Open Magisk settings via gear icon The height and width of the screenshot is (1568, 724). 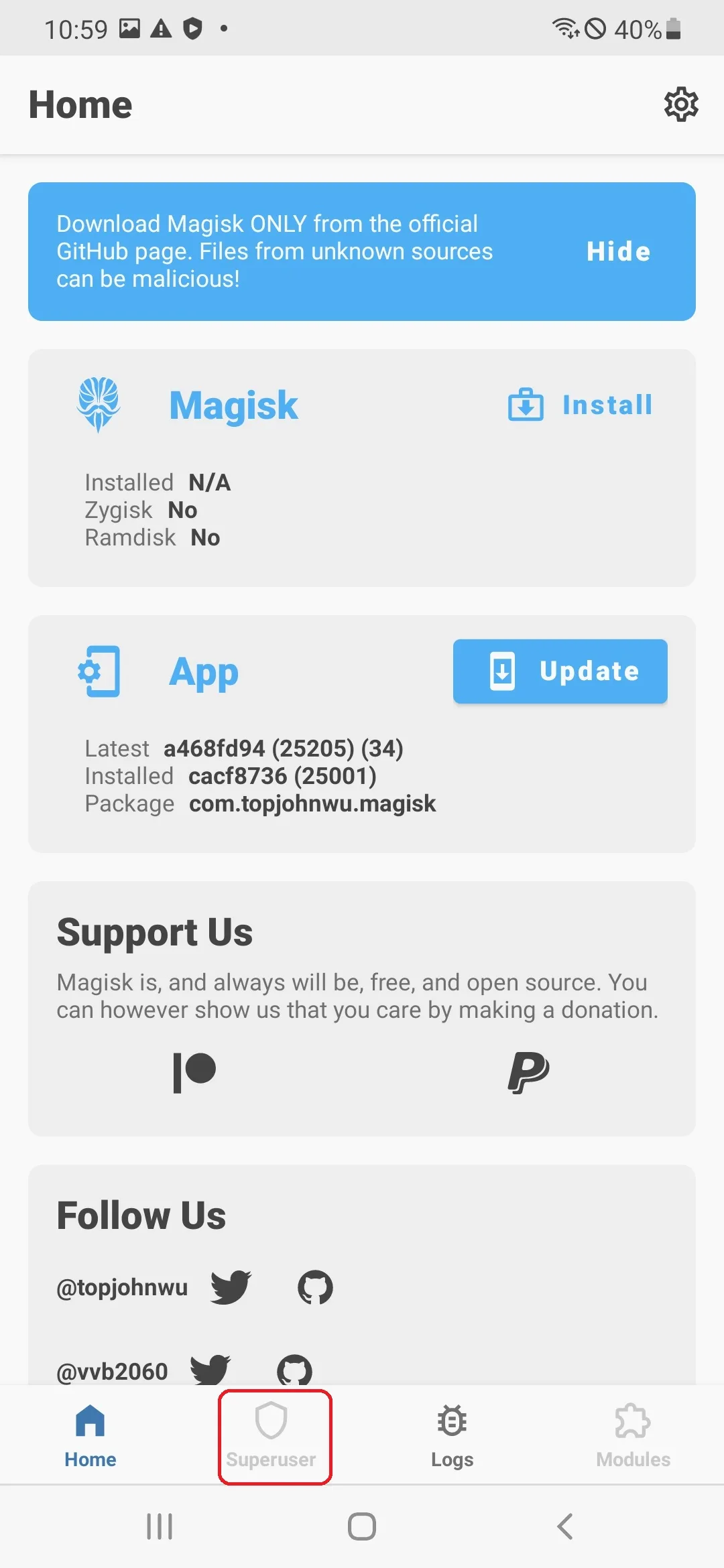(681, 104)
